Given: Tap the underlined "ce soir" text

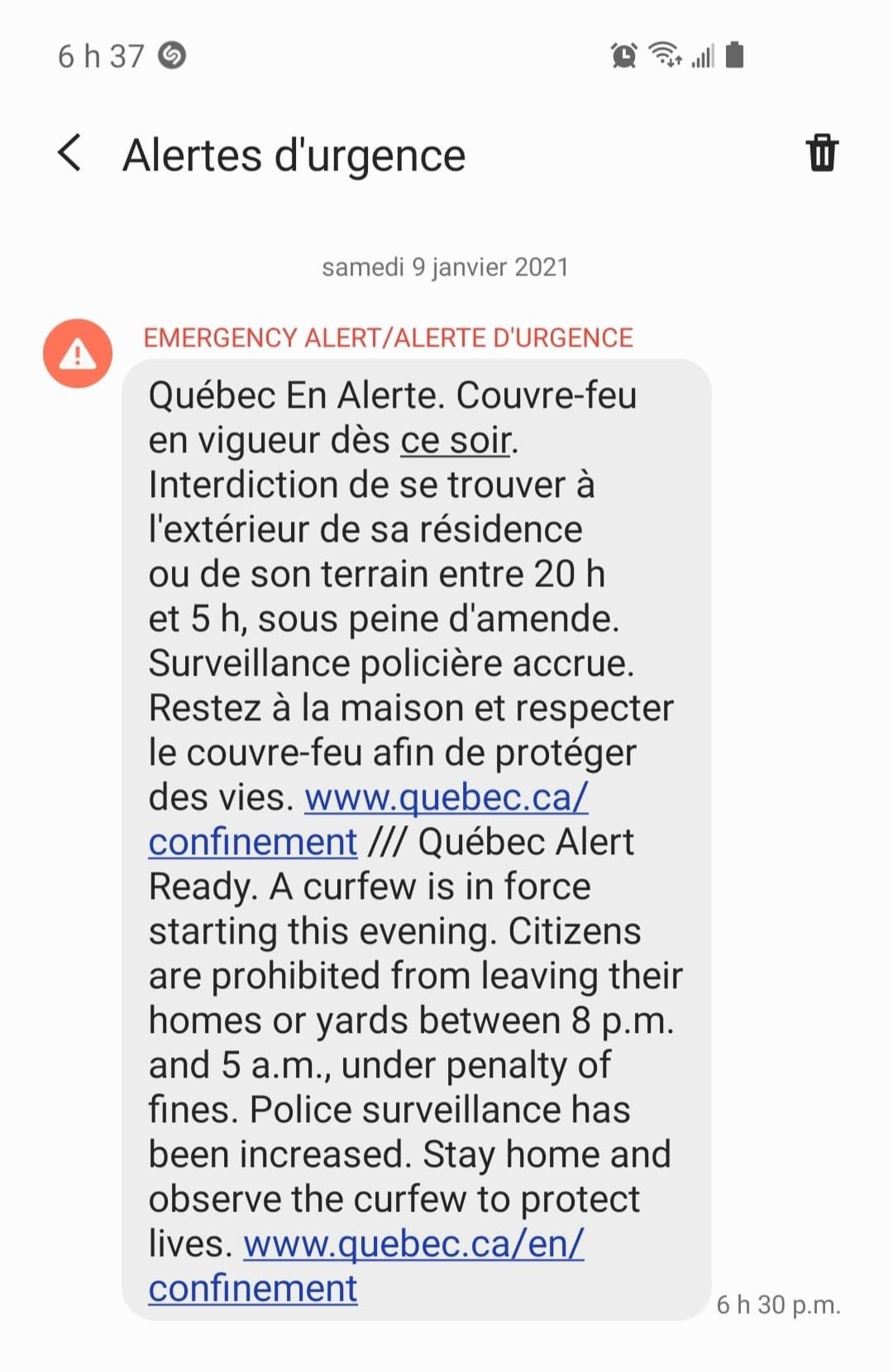Looking at the screenshot, I should [456, 440].
